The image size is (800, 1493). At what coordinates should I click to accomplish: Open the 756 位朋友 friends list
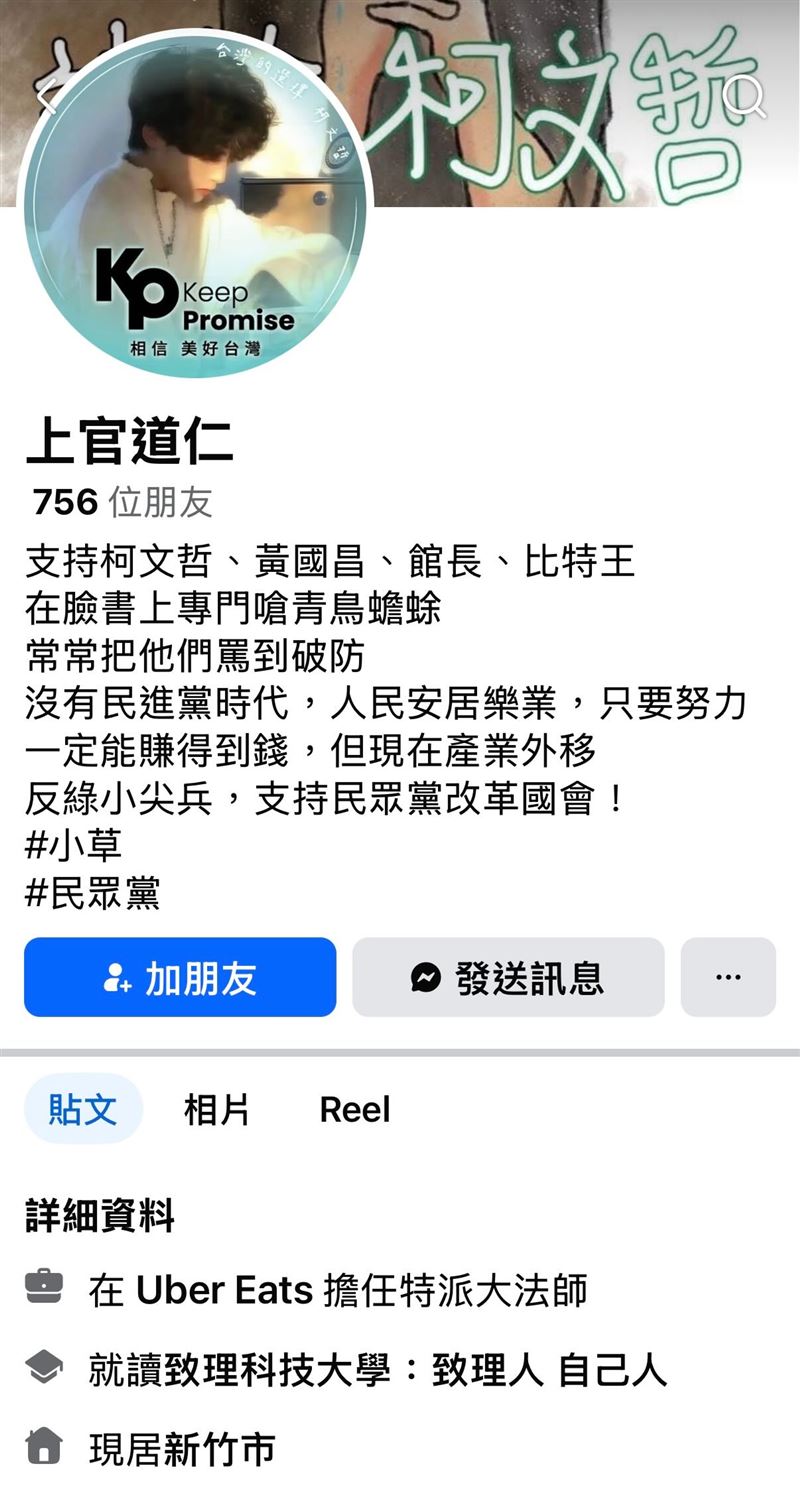pos(120,504)
